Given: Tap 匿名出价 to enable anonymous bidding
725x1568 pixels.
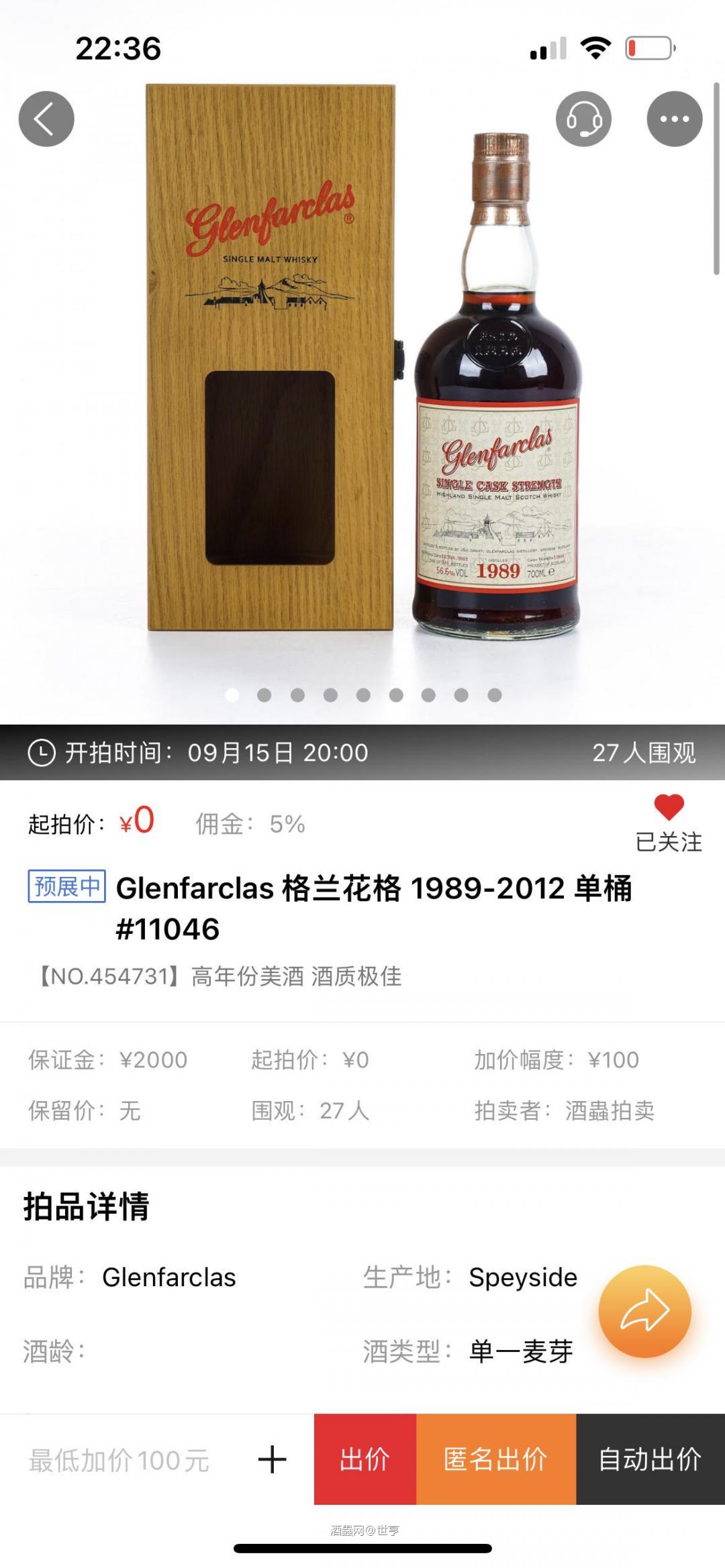Looking at the screenshot, I should coord(498,1458).
